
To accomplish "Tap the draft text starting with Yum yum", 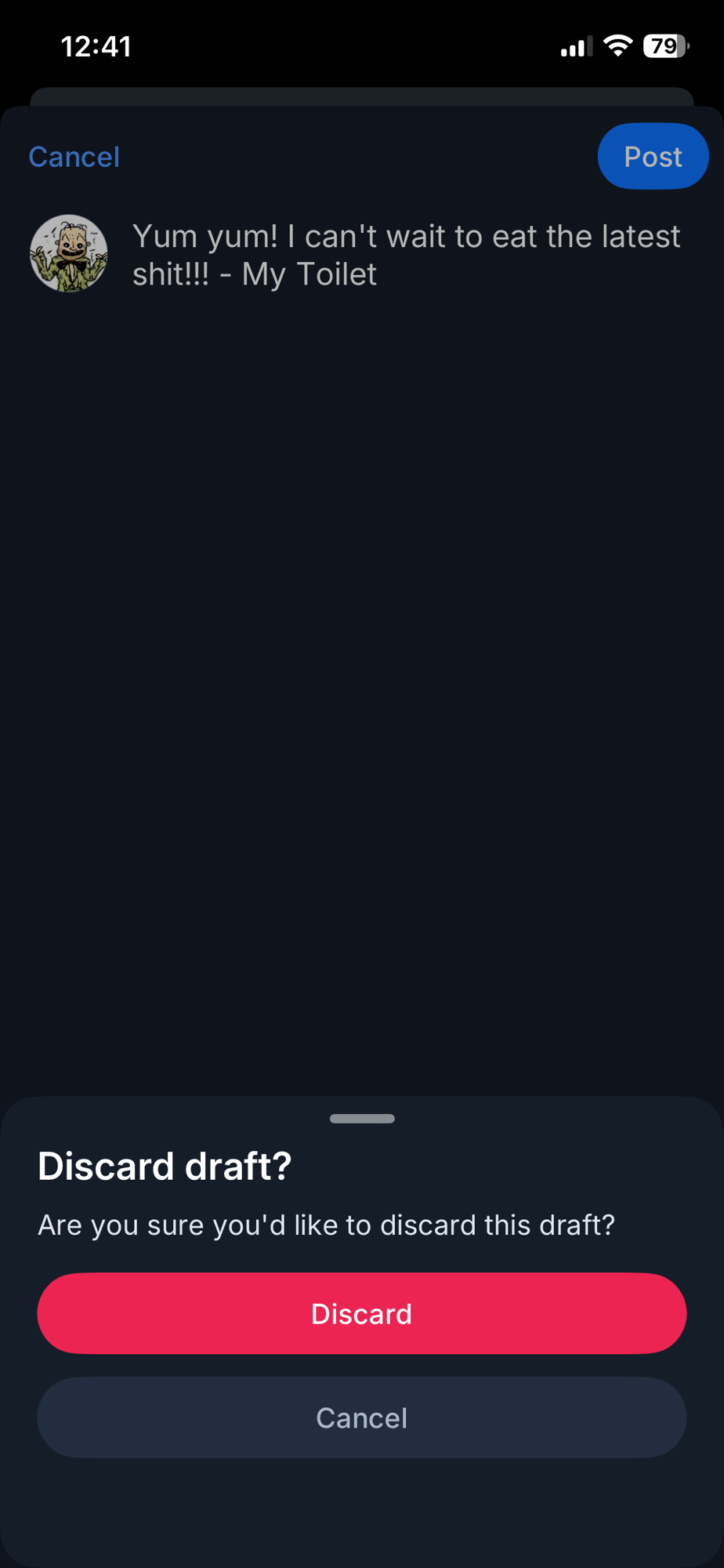I will coord(406,255).
